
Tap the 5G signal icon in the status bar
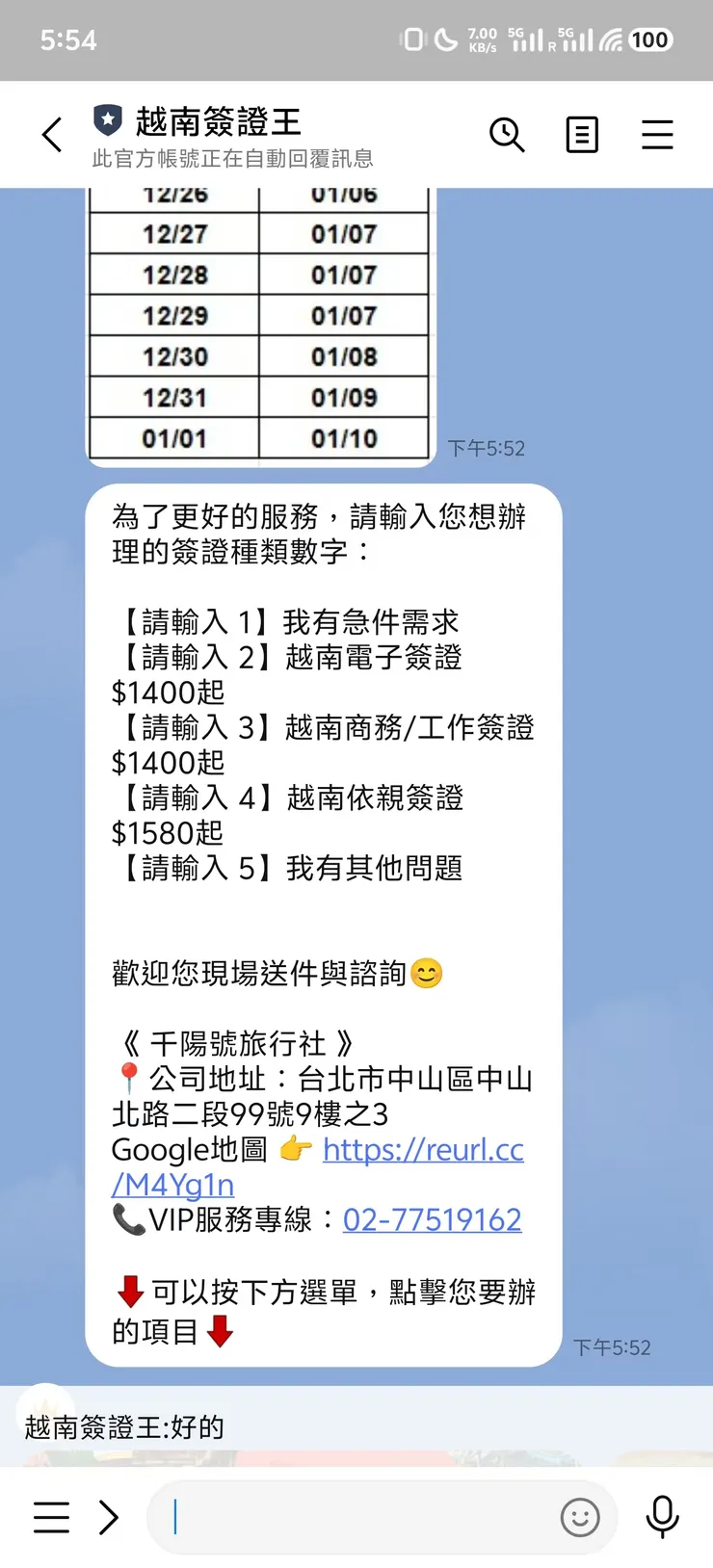tap(526, 39)
